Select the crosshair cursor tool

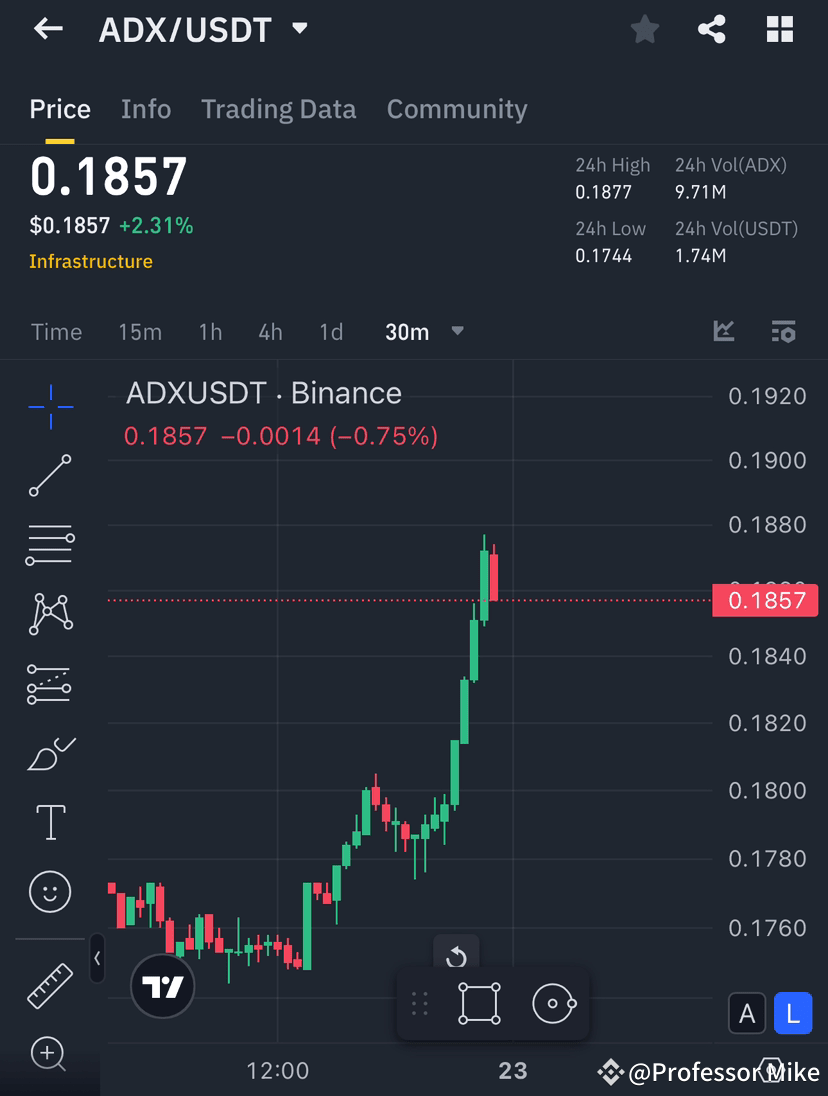[50, 407]
